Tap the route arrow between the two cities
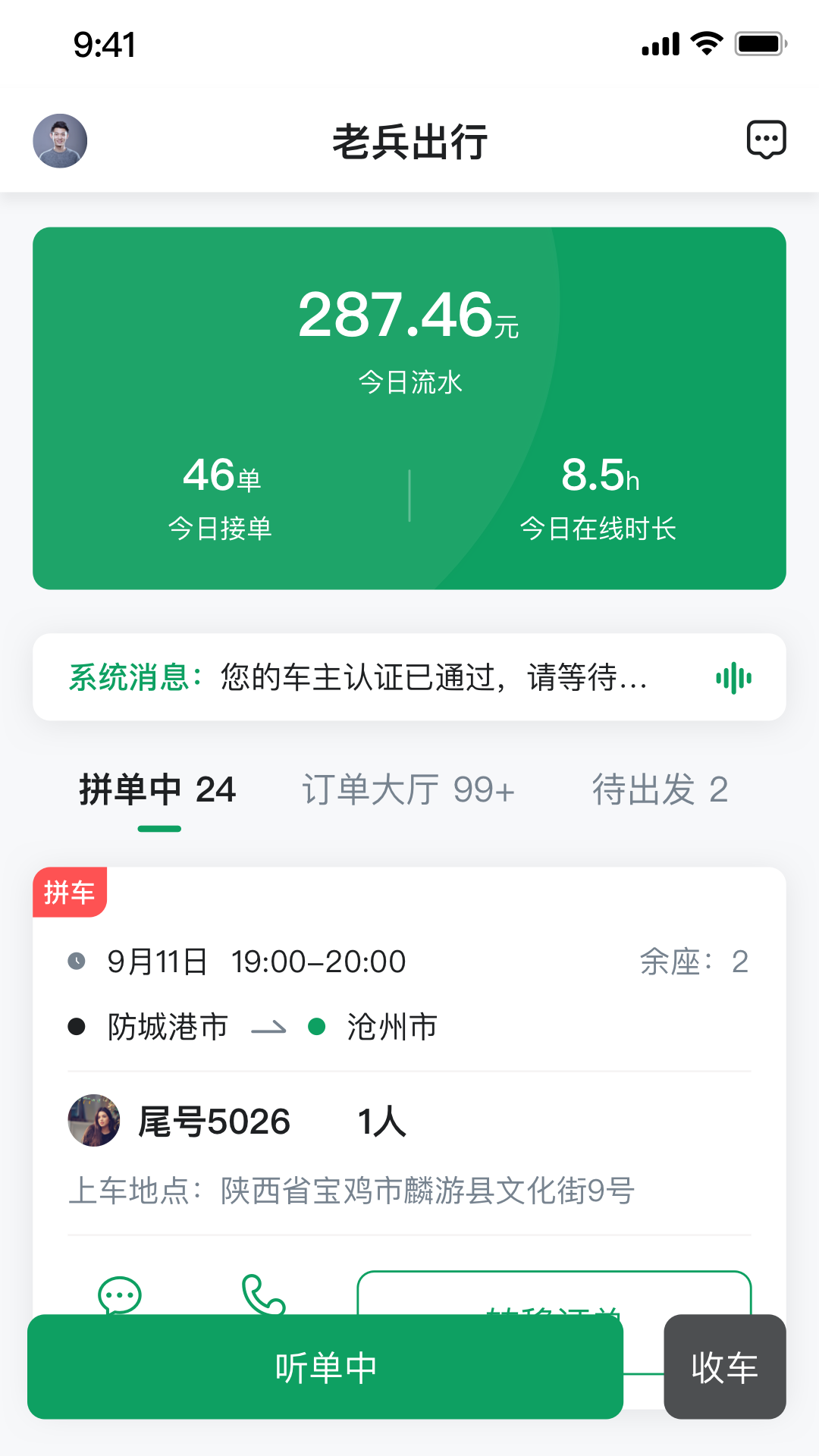The width and height of the screenshot is (819, 1456). pyautogui.click(x=268, y=1027)
